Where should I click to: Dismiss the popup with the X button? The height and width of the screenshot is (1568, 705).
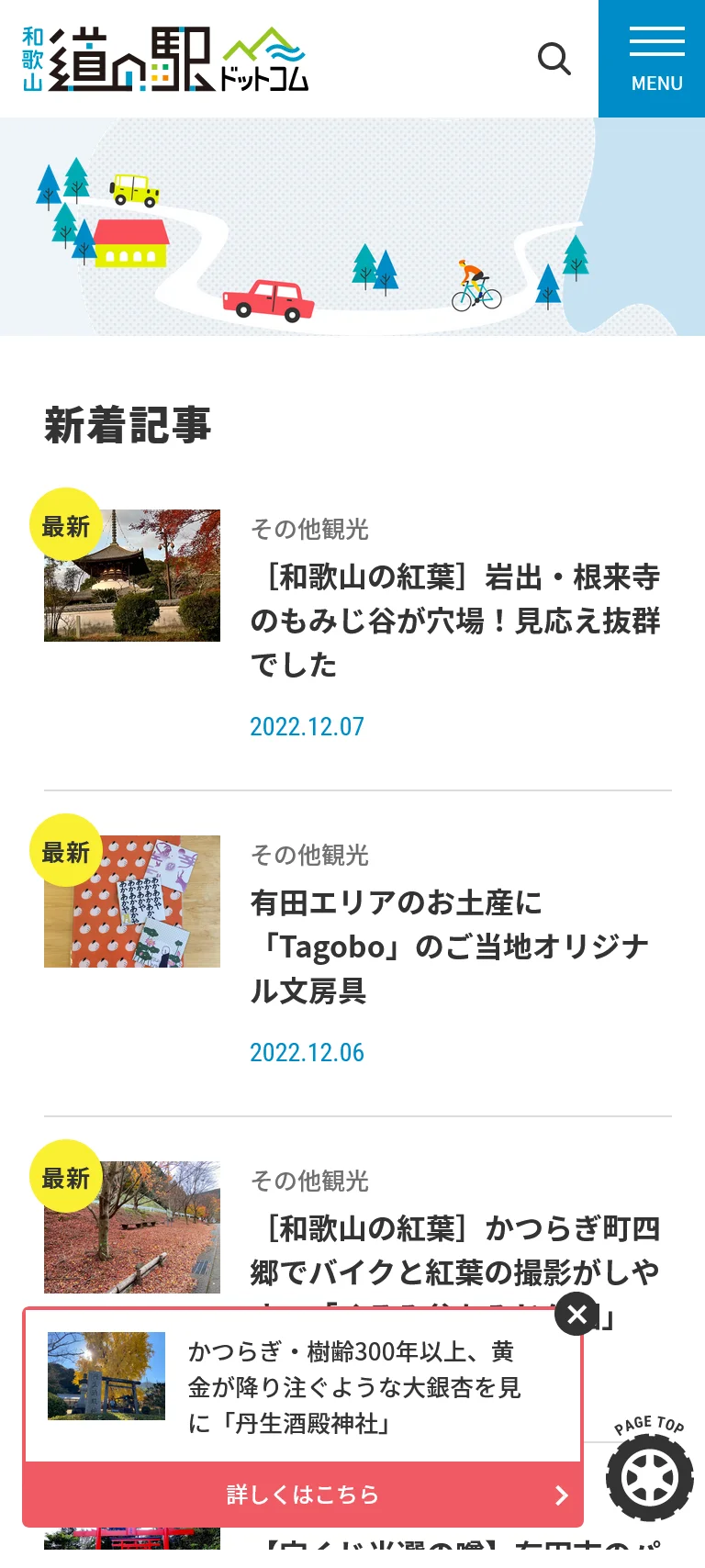point(577,1315)
